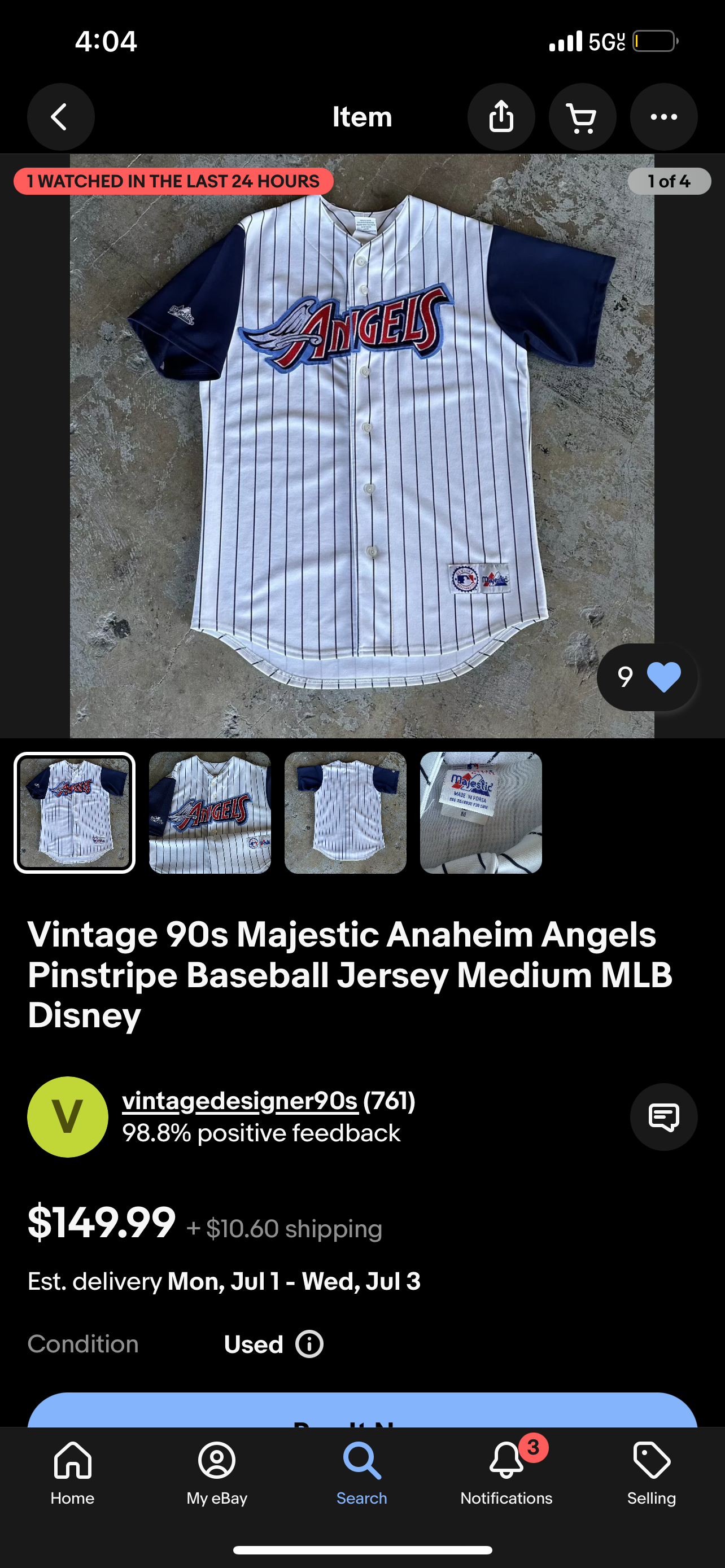Tap the partially visible Buy It Now button

pos(361,1411)
